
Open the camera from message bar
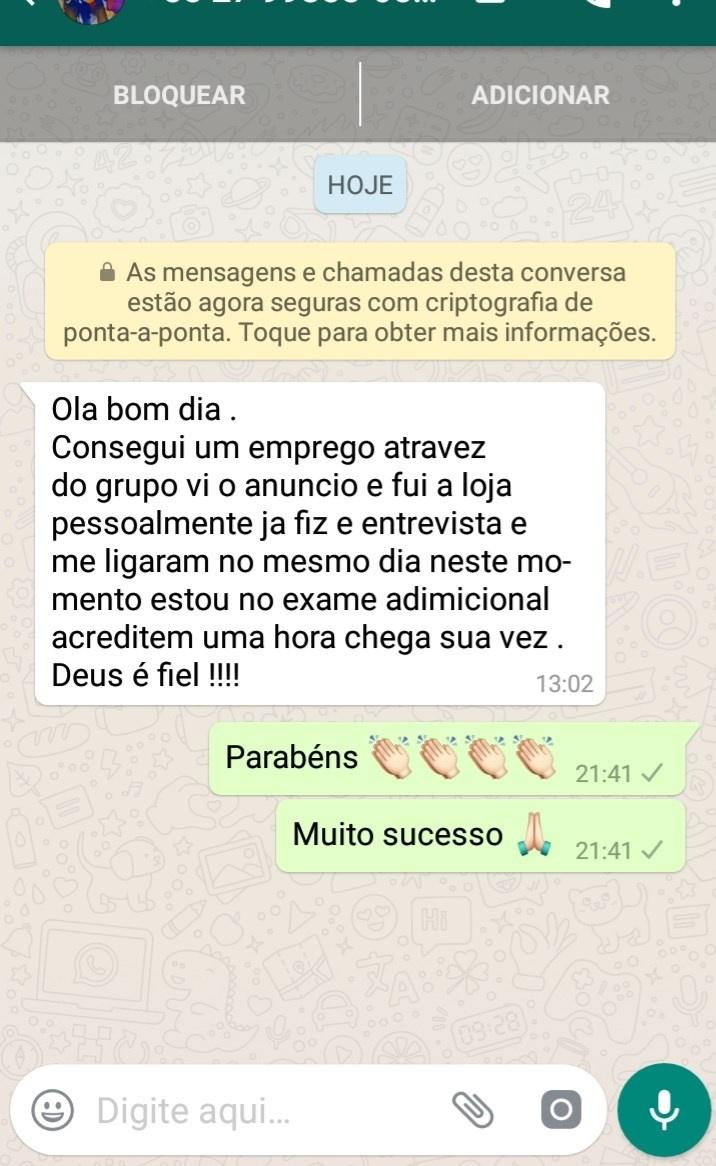560,1109
